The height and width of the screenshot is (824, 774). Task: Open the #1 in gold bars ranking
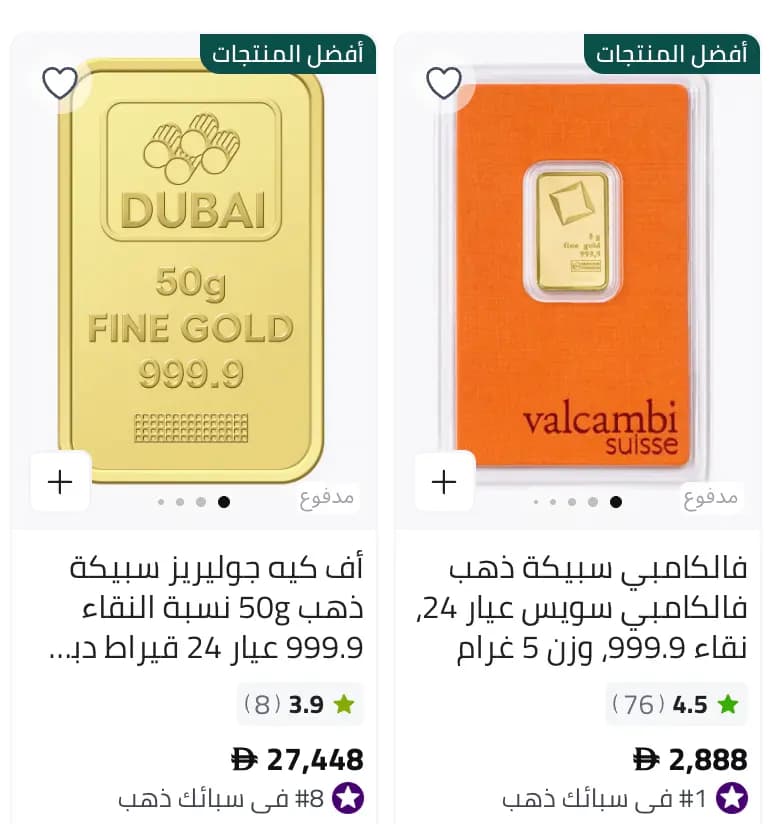pyautogui.click(x=624, y=798)
